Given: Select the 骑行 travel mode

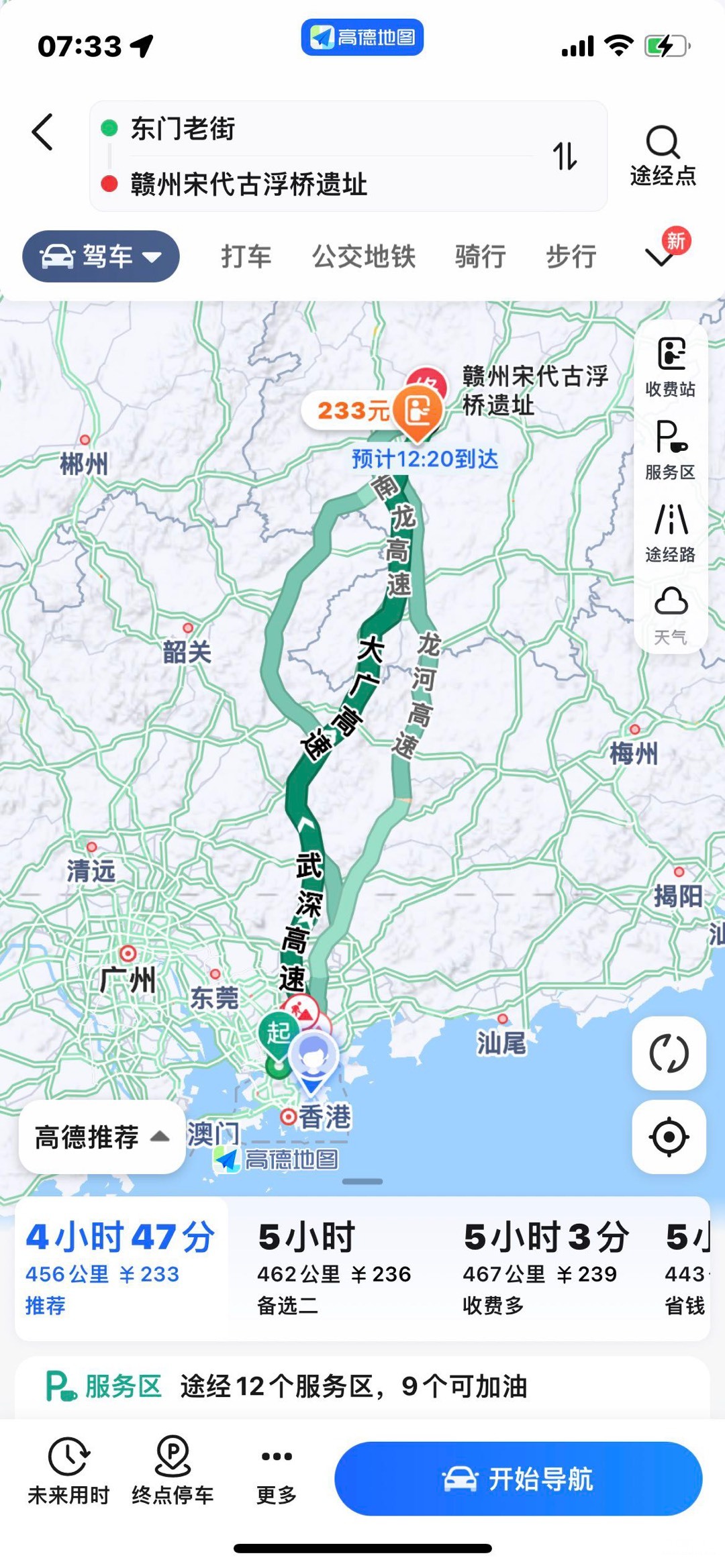Looking at the screenshot, I should point(480,256).
